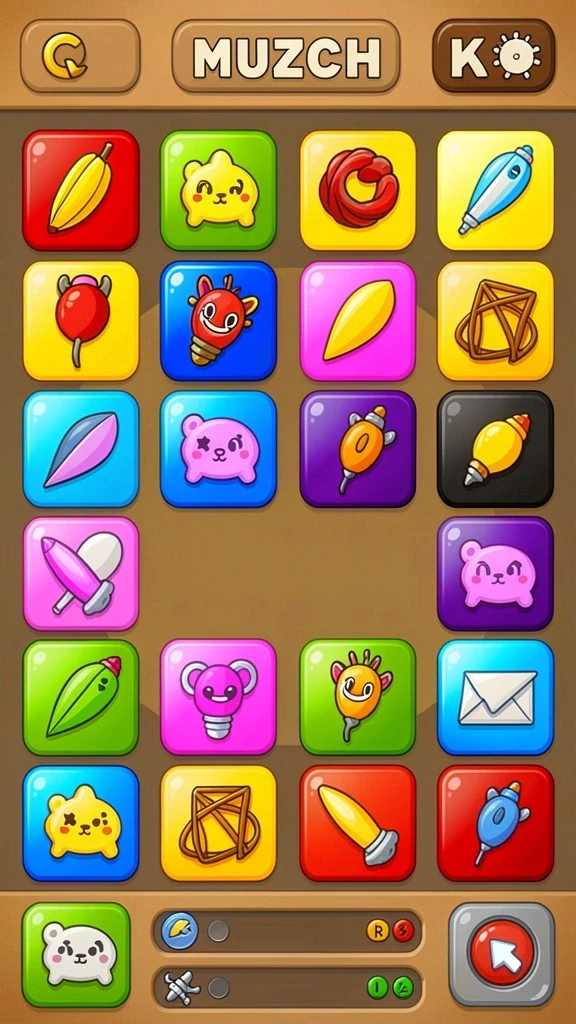Viewport: 576px width, 1024px height.
Task: Select the purple tile with orange bulb
Action: point(358,449)
